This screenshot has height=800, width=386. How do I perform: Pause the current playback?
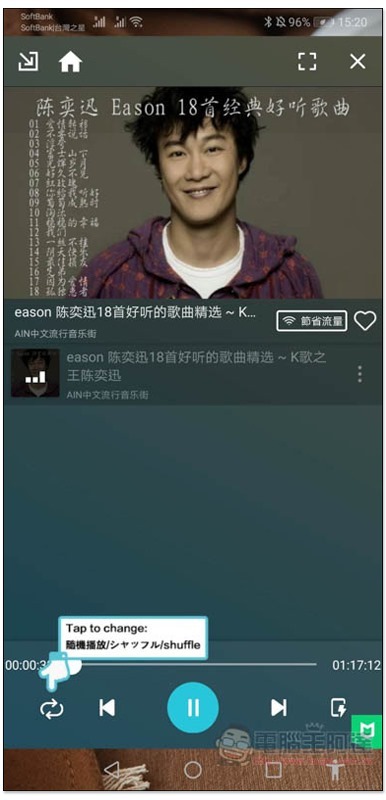pos(193,708)
